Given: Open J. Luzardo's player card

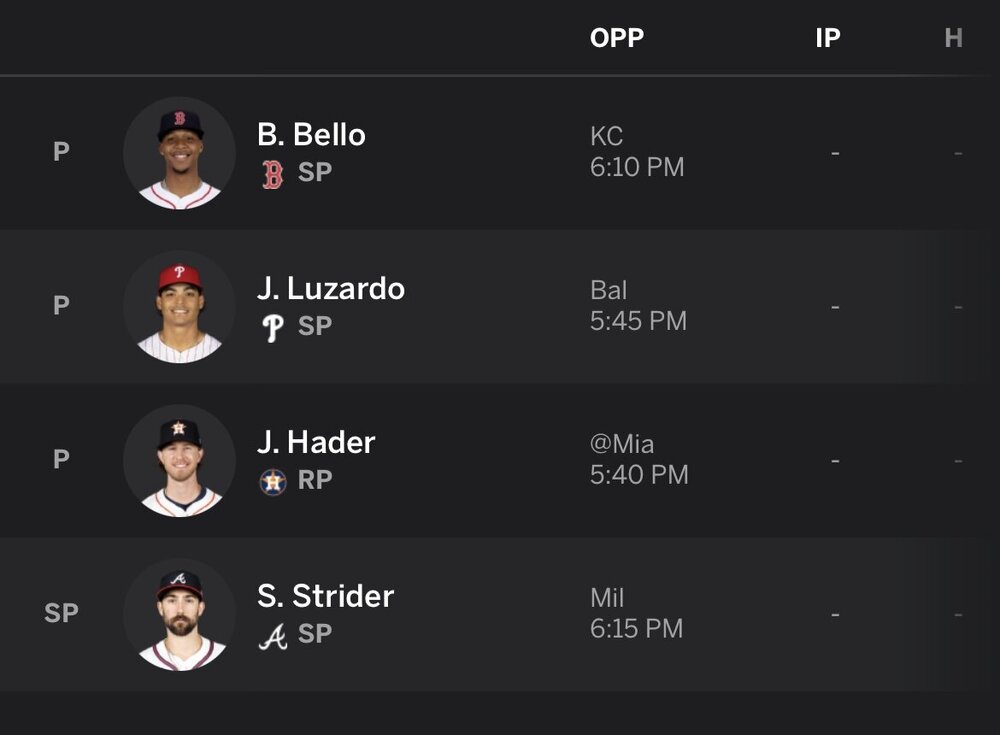Looking at the screenshot, I should pyautogui.click(x=330, y=289).
